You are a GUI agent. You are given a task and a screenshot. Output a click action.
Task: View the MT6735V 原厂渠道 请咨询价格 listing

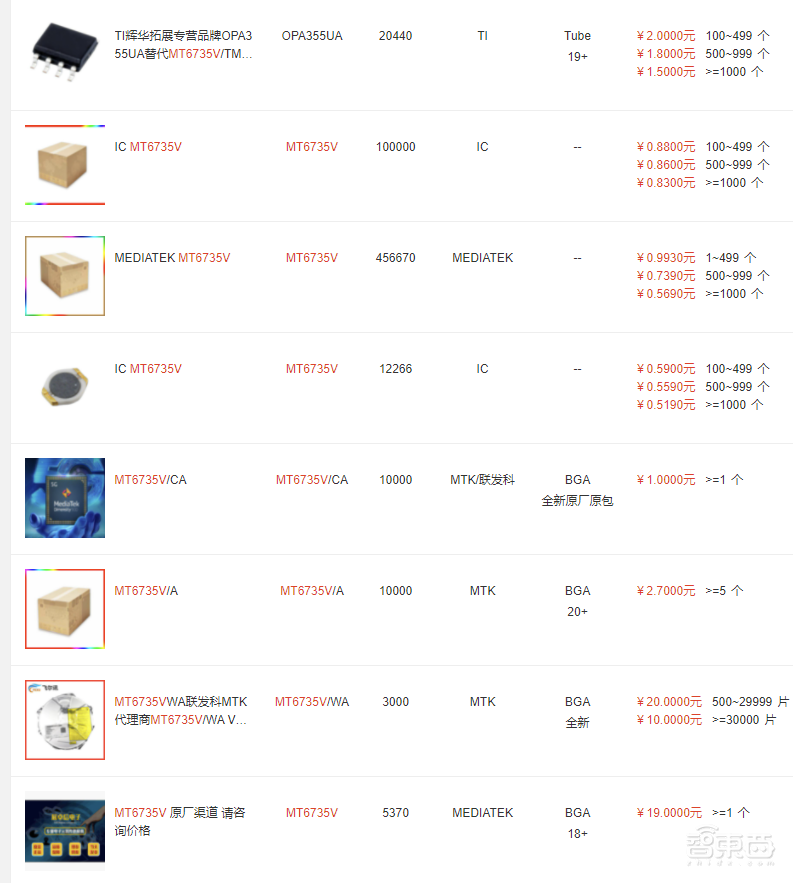(179, 822)
